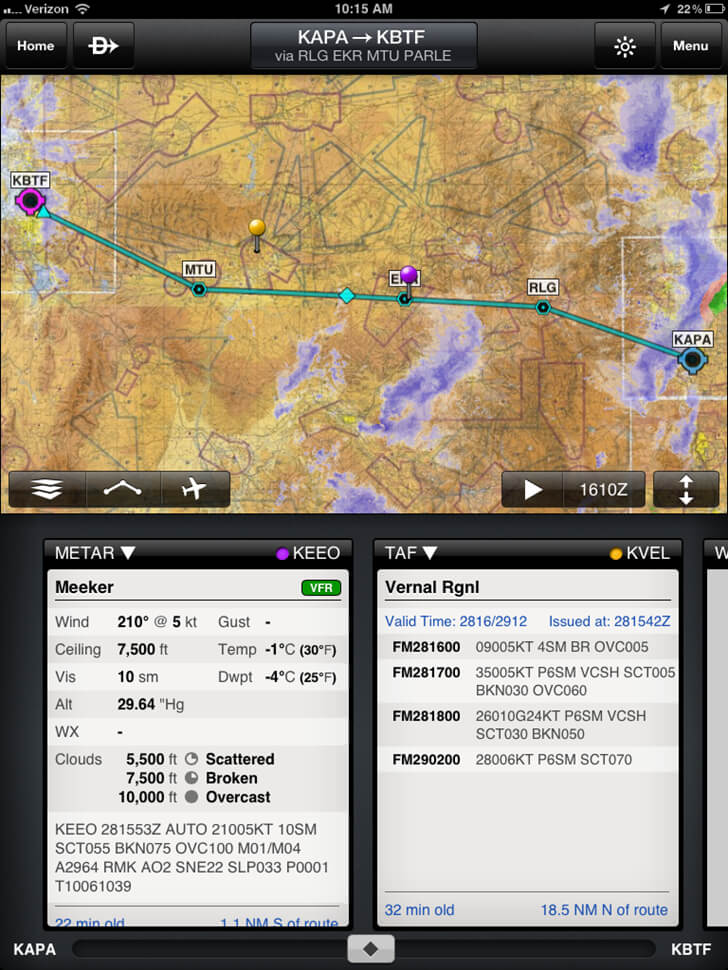Open the METAR type dropdown
The height and width of the screenshot is (970, 728).
[x=95, y=553]
